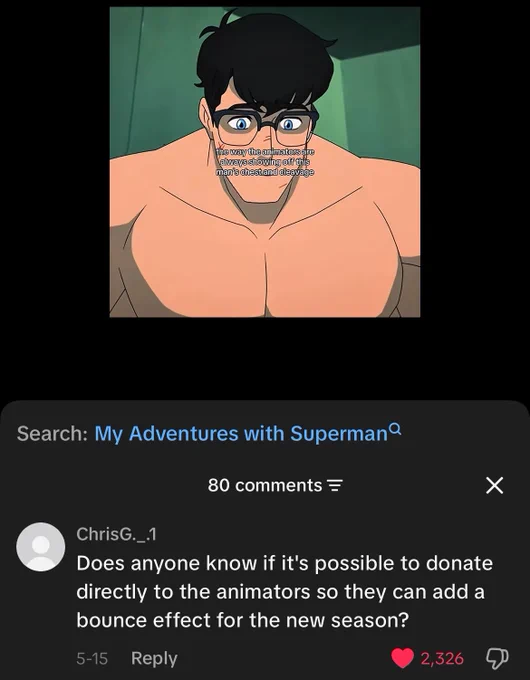This screenshot has width=530, height=680.
Task: Tap the video to pause playback
Action: [x=265, y=162]
